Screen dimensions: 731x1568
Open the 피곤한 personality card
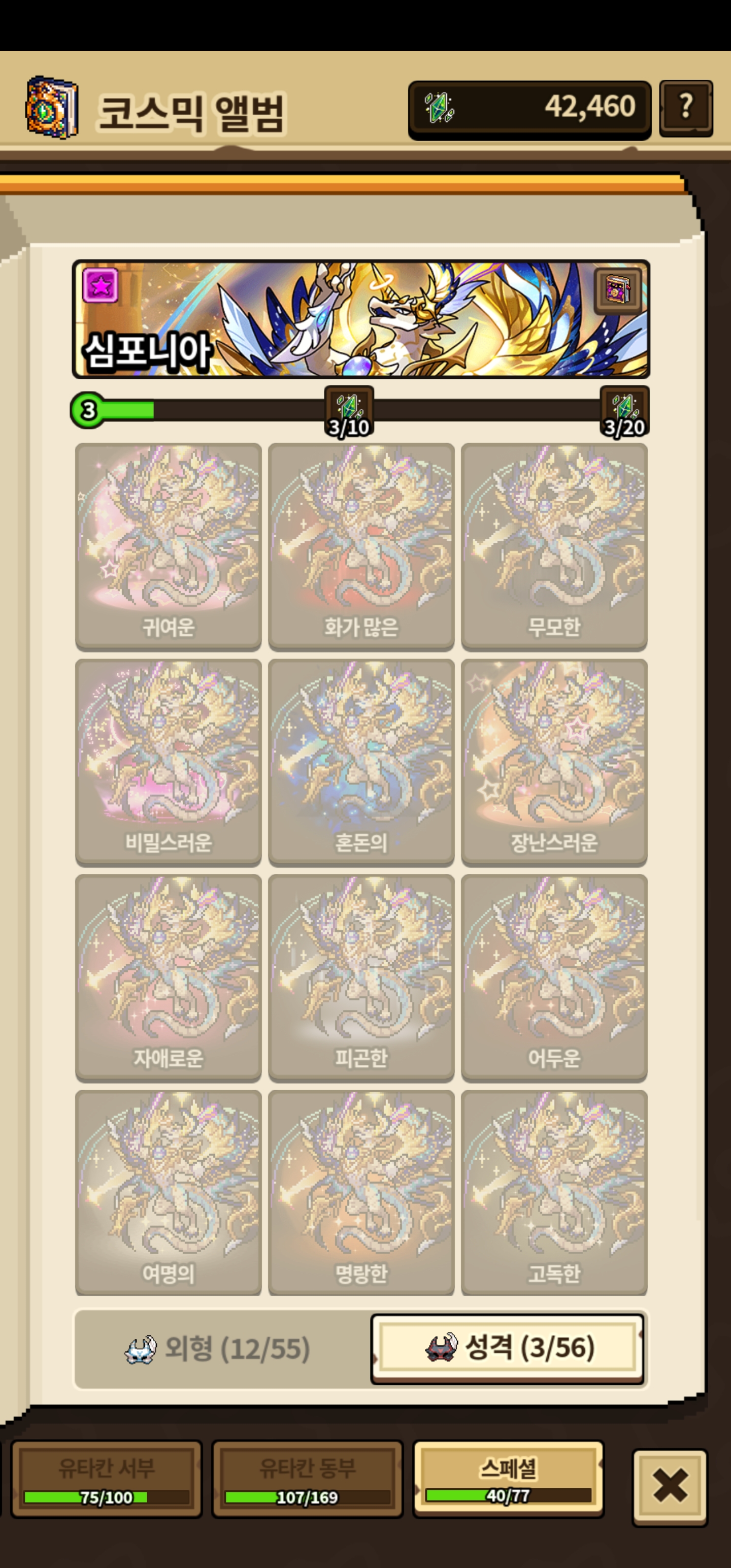[361, 976]
